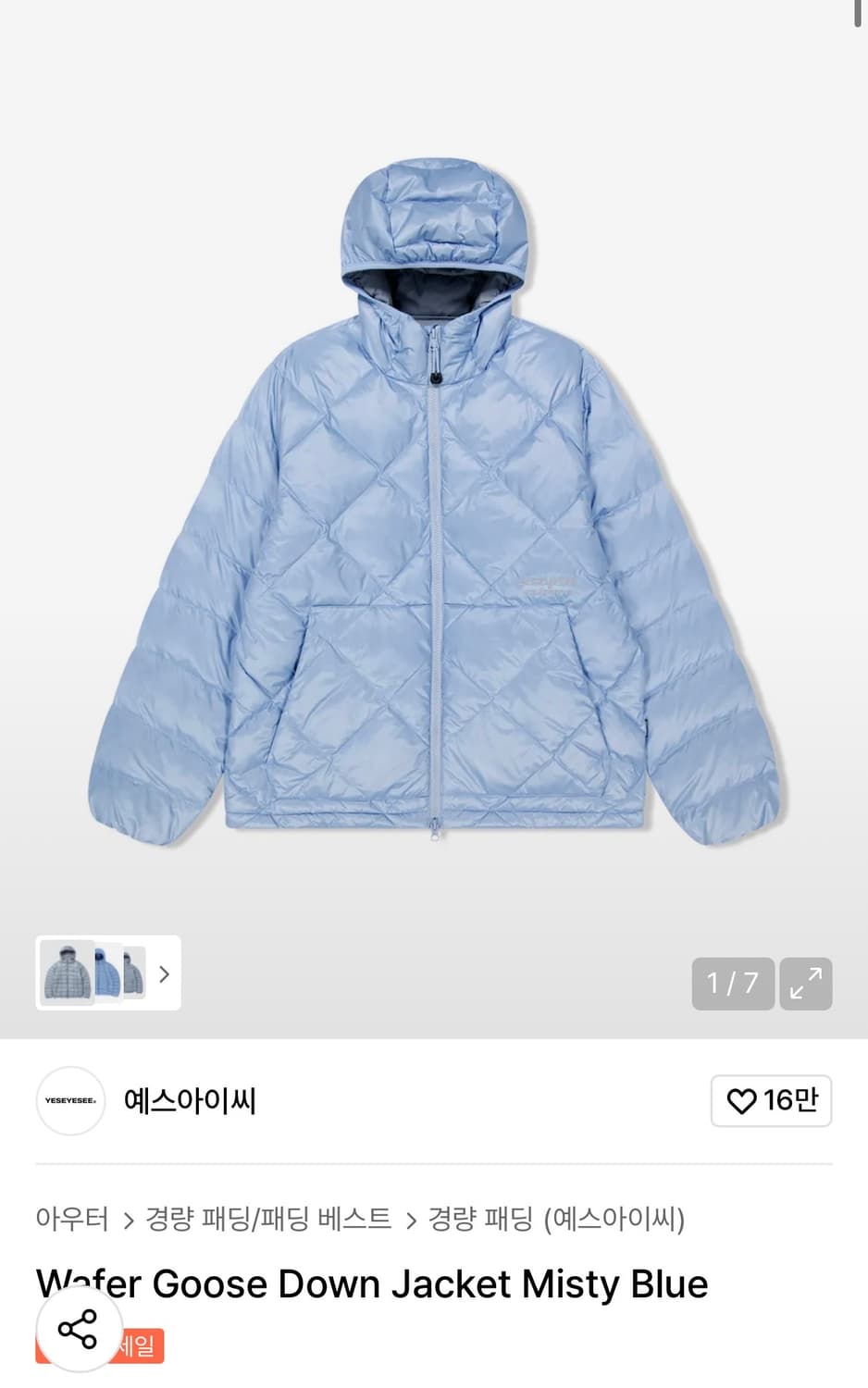Tap the fullscreen expand icon on the product image
This screenshot has width=868, height=1388.
(805, 984)
